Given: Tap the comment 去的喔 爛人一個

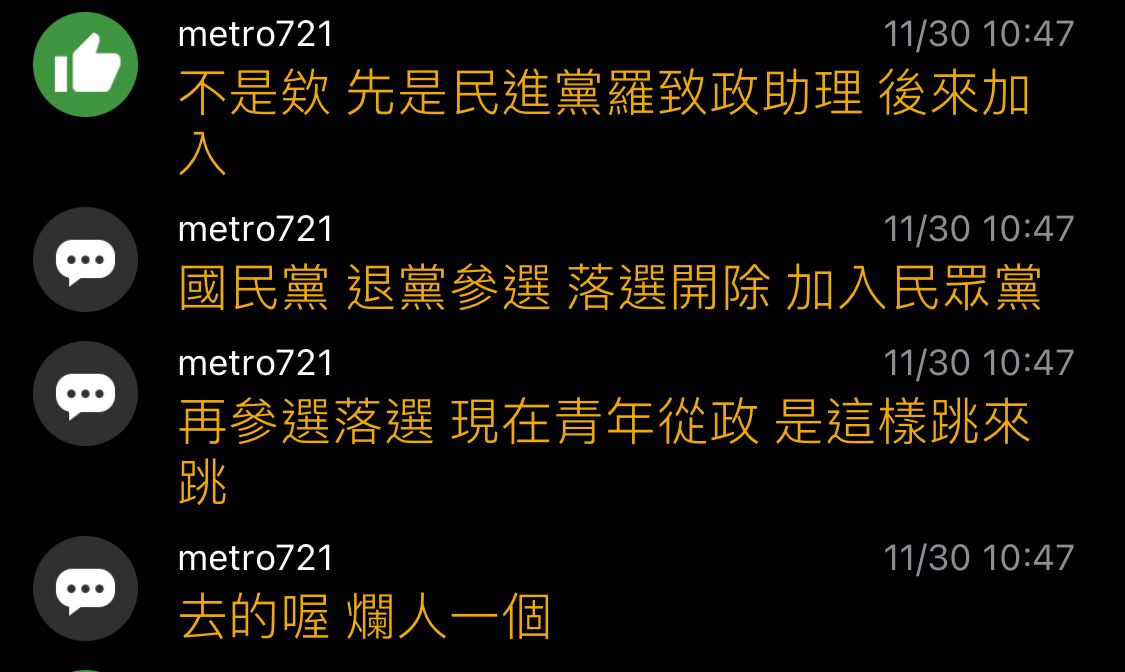Looking at the screenshot, I should (x=364, y=618).
